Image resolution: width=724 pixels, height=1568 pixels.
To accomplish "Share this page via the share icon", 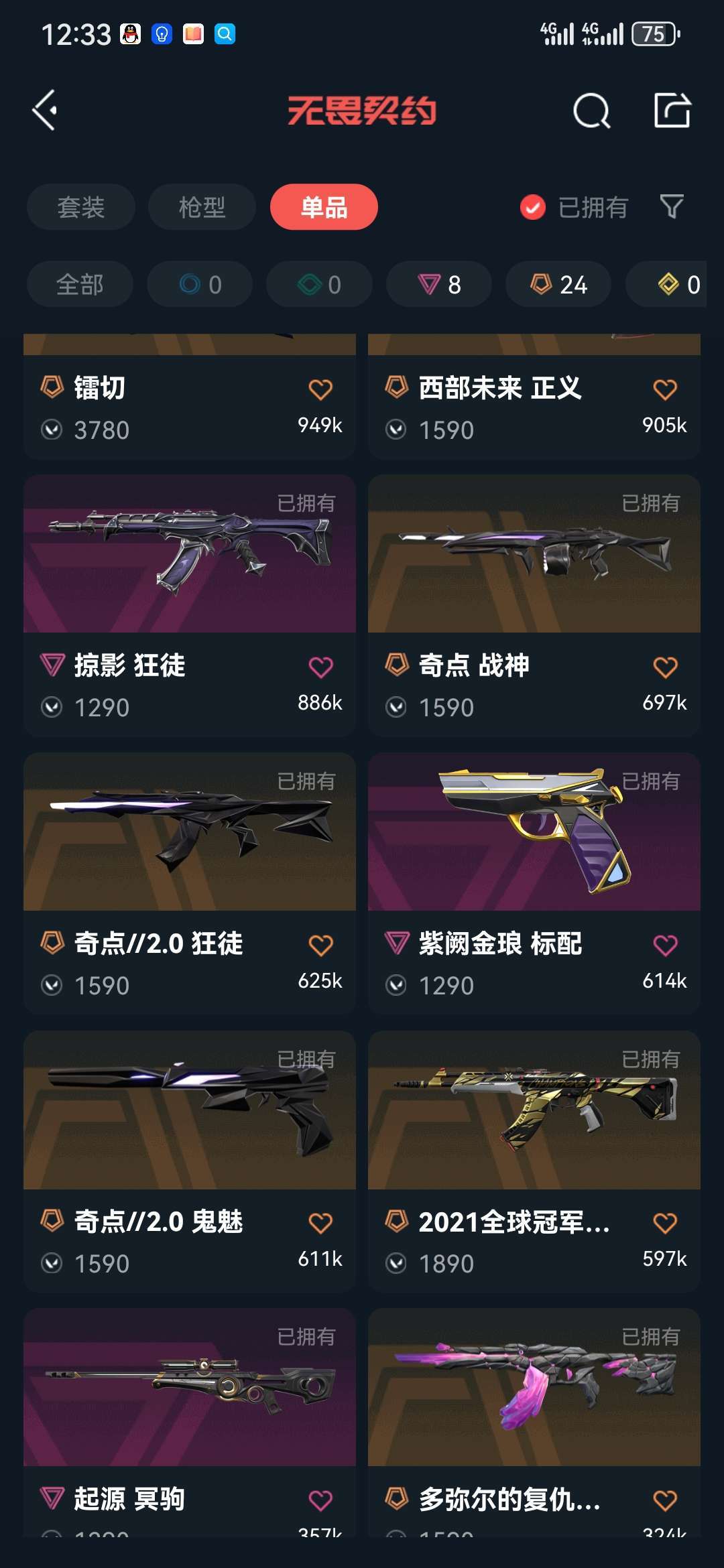I will click(672, 111).
